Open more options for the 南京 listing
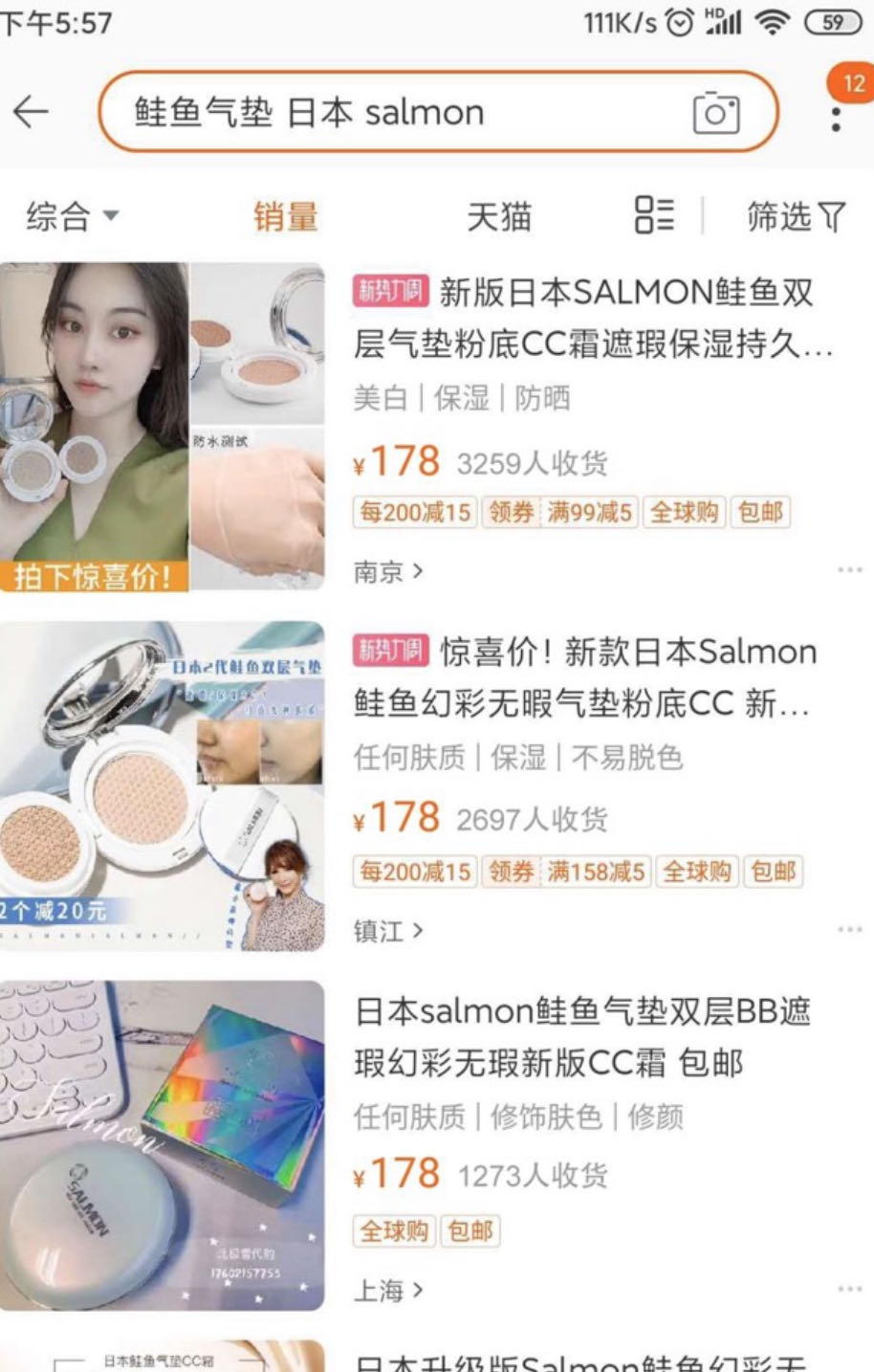The height and width of the screenshot is (1372, 874). pyautogui.click(x=849, y=570)
